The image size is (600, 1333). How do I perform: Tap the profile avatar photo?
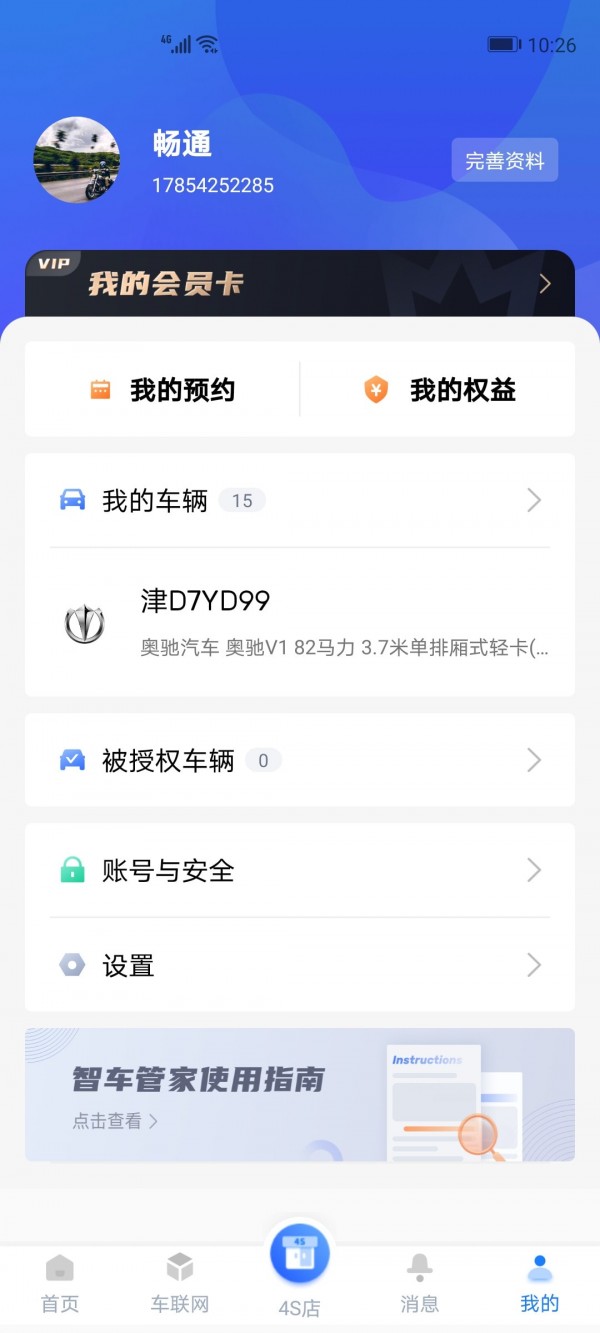click(77, 160)
